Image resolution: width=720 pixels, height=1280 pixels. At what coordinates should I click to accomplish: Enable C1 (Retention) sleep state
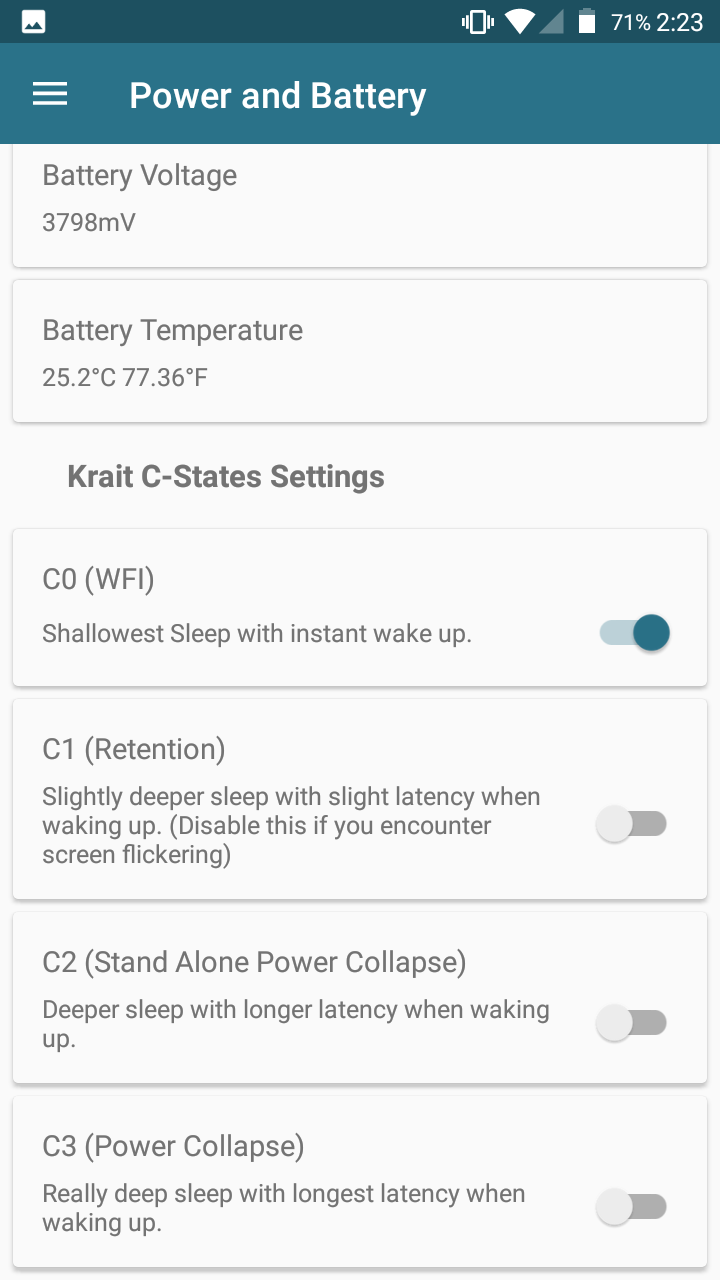pos(631,825)
